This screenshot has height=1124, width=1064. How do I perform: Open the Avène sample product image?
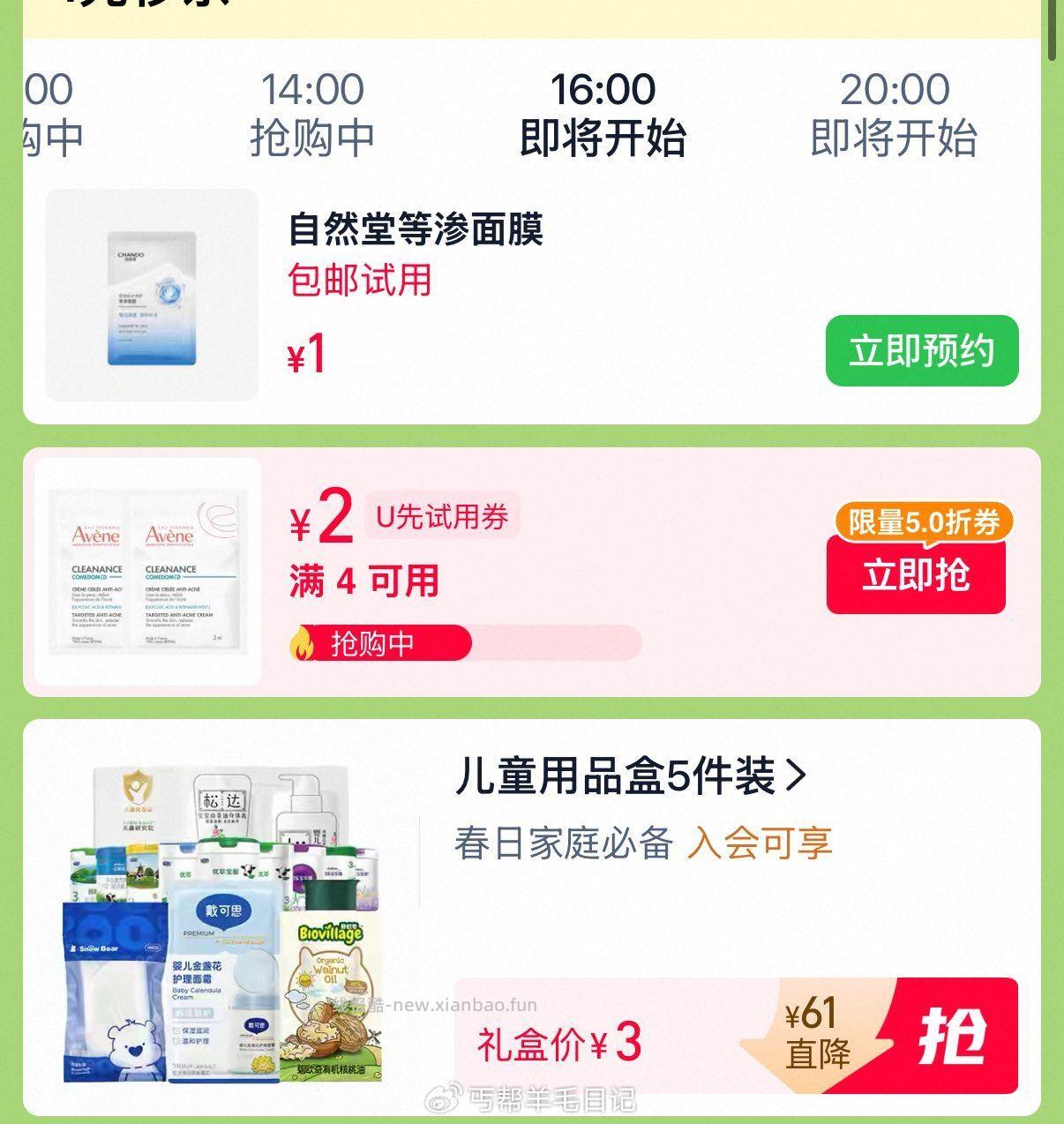point(148,572)
